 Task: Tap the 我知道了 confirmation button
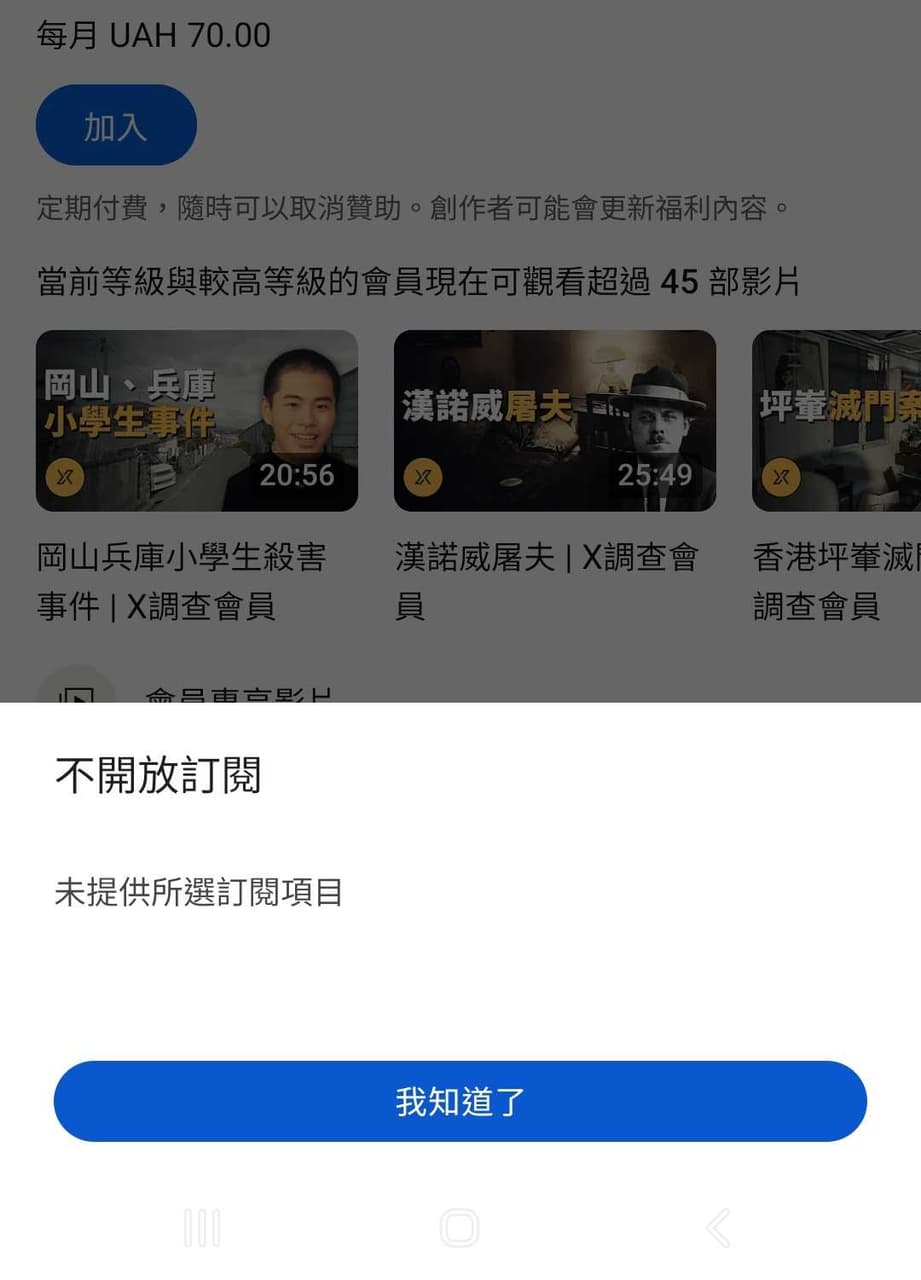[x=460, y=1101]
